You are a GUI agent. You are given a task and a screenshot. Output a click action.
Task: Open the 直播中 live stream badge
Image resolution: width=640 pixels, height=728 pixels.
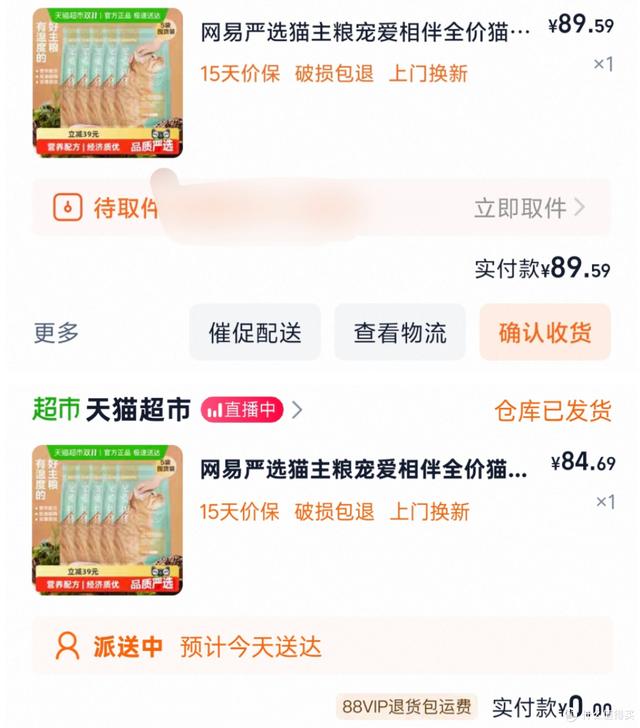coord(243,409)
